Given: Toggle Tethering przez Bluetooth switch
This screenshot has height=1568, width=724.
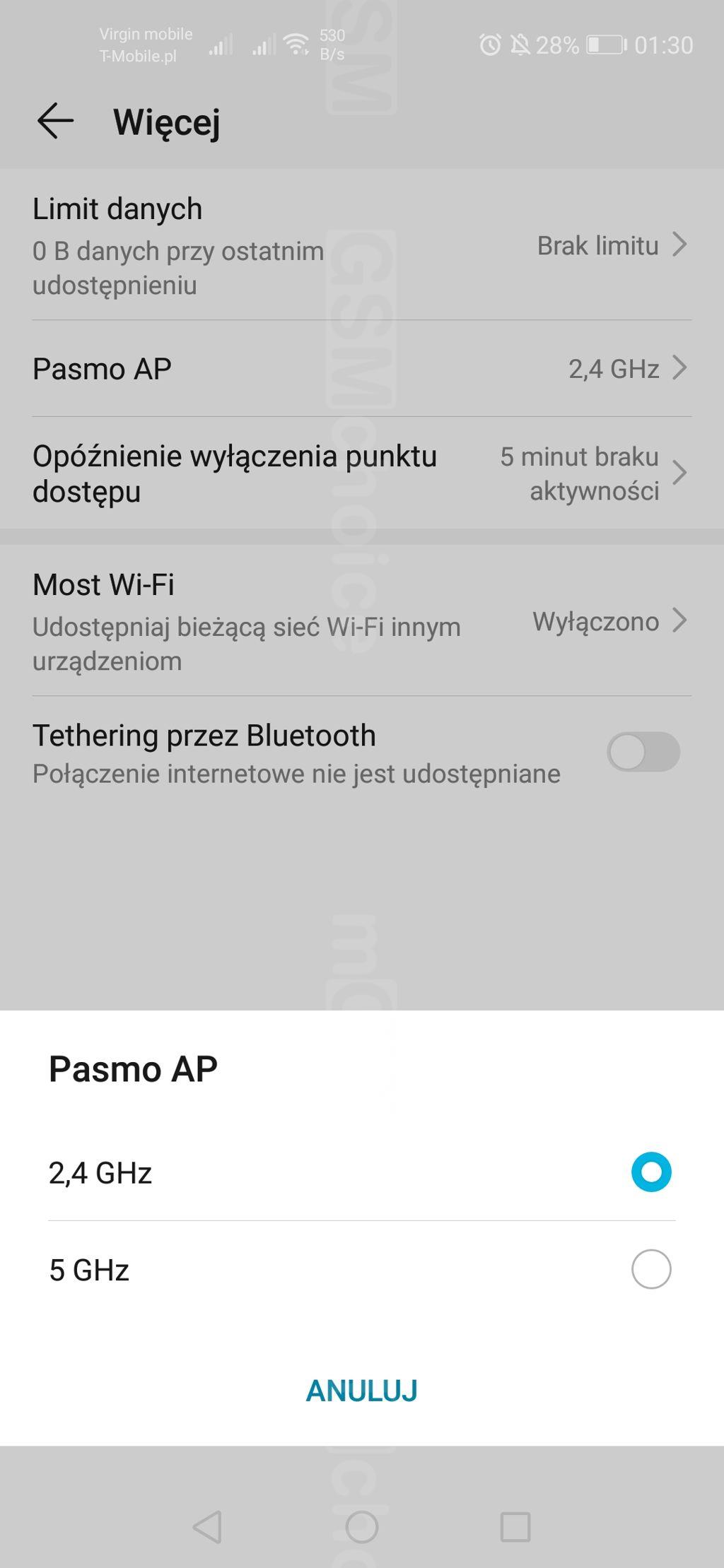Looking at the screenshot, I should point(643,752).
